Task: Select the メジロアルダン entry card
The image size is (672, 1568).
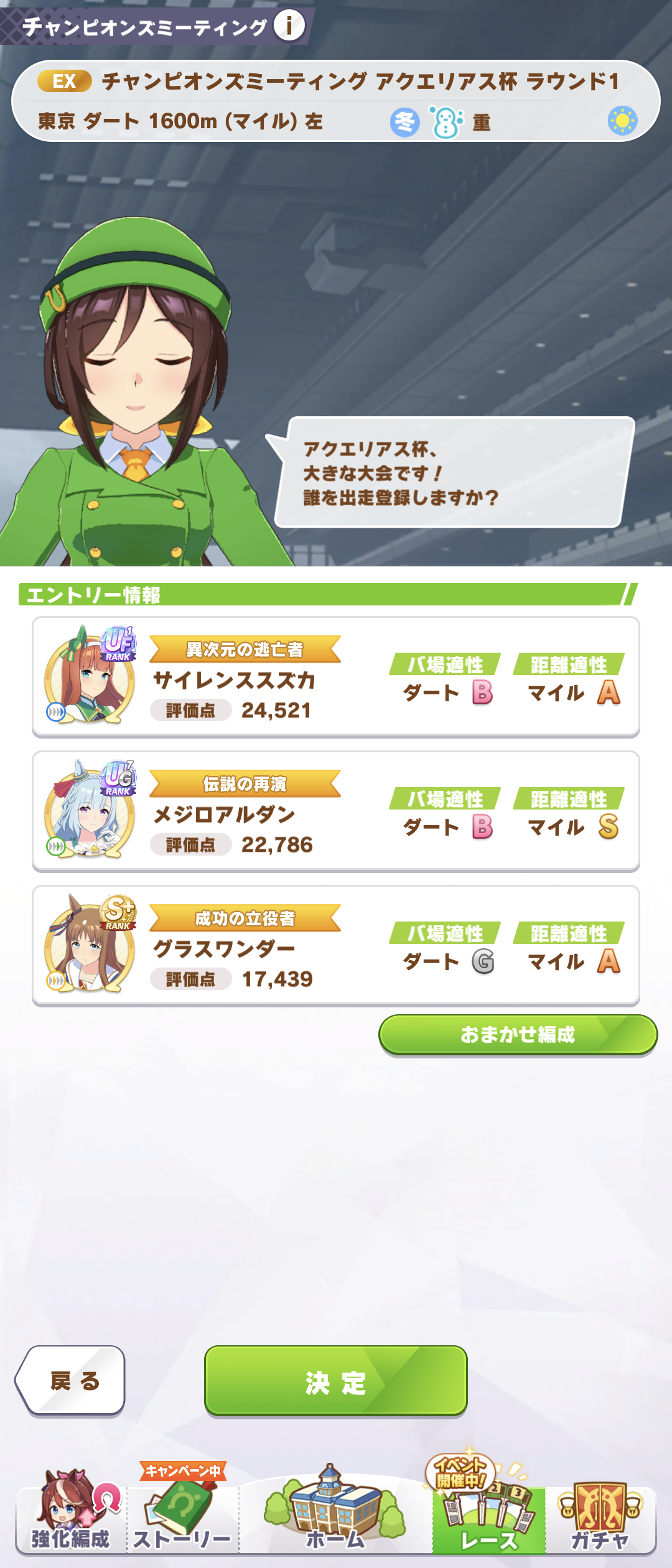Action: tap(336, 811)
